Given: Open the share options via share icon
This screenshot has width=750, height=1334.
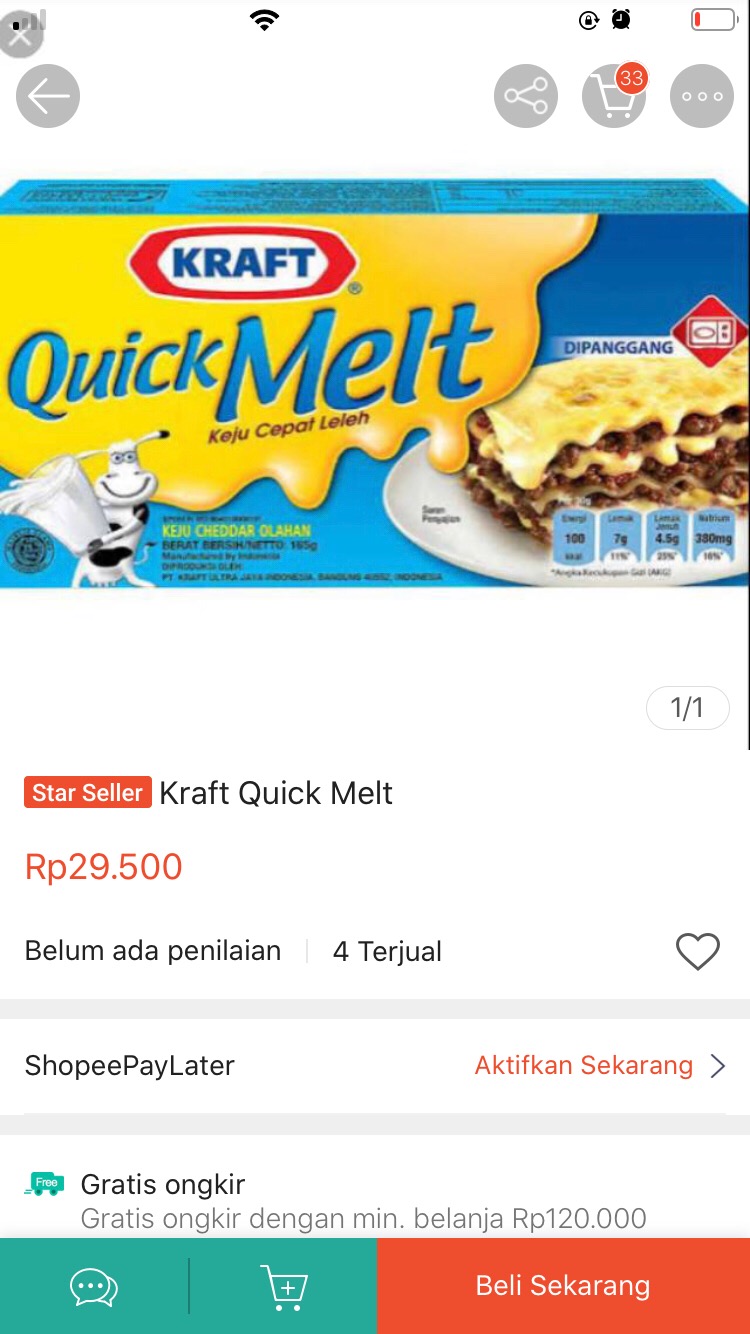Looking at the screenshot, I should coord(526,96).
